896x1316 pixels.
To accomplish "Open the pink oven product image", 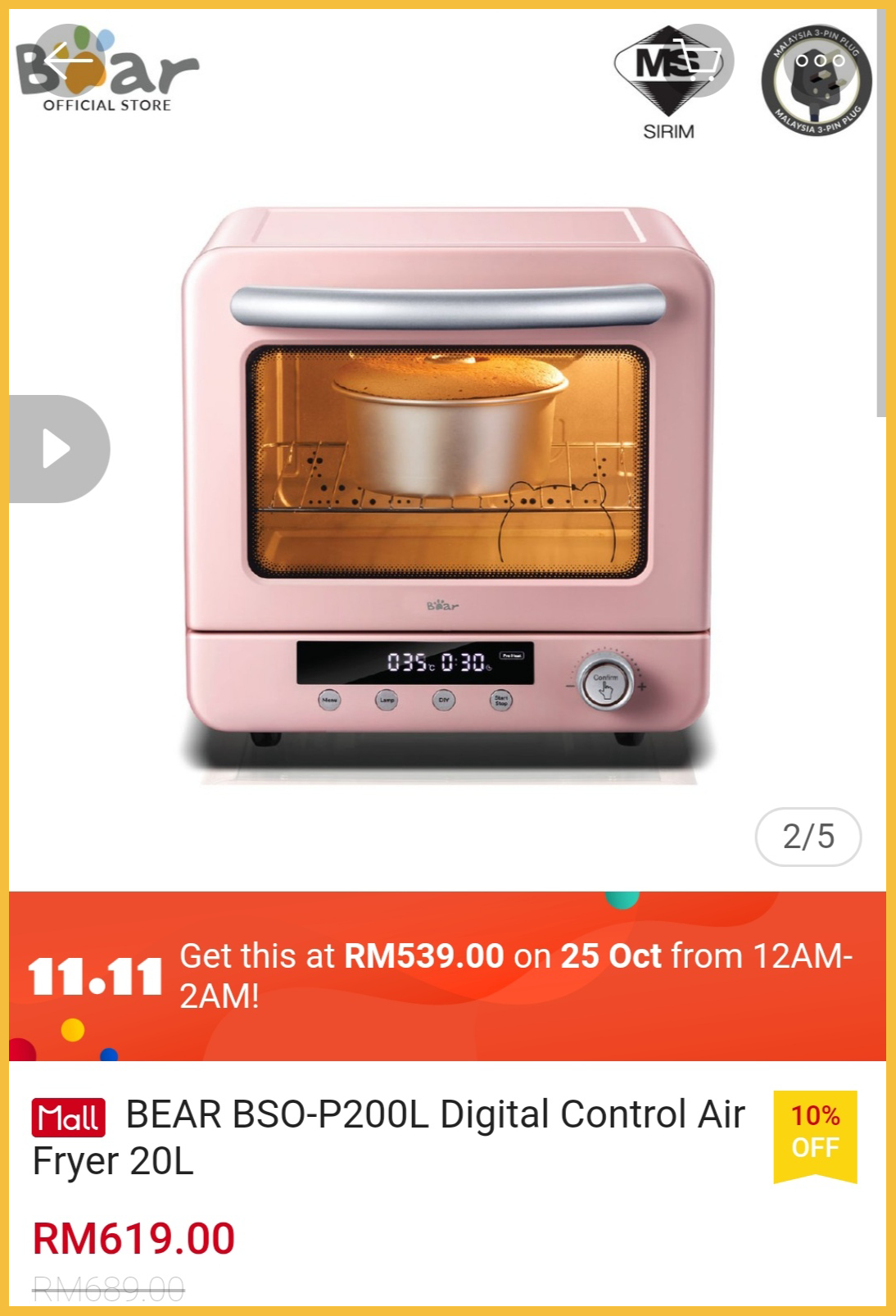I will pos(447,492).
